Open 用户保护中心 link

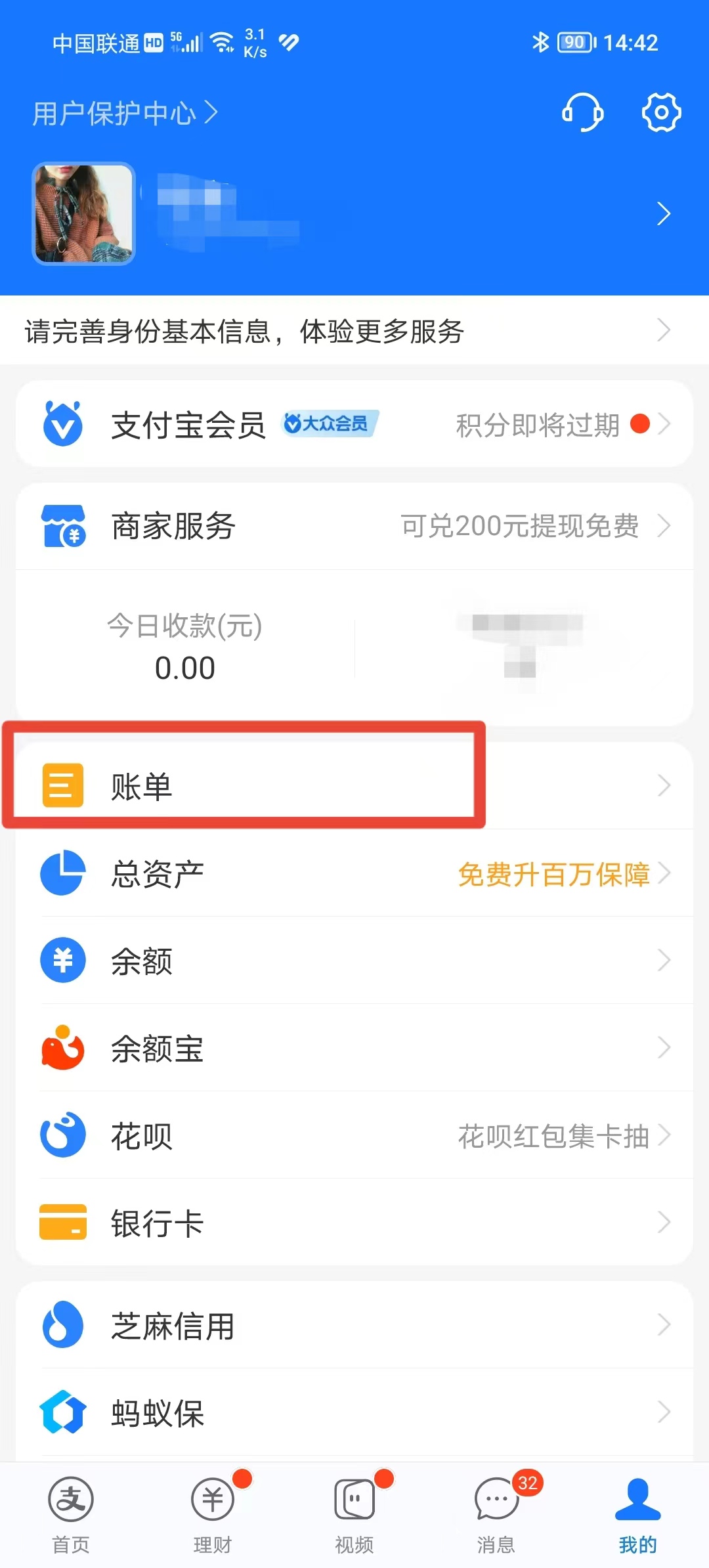[125, 113]
